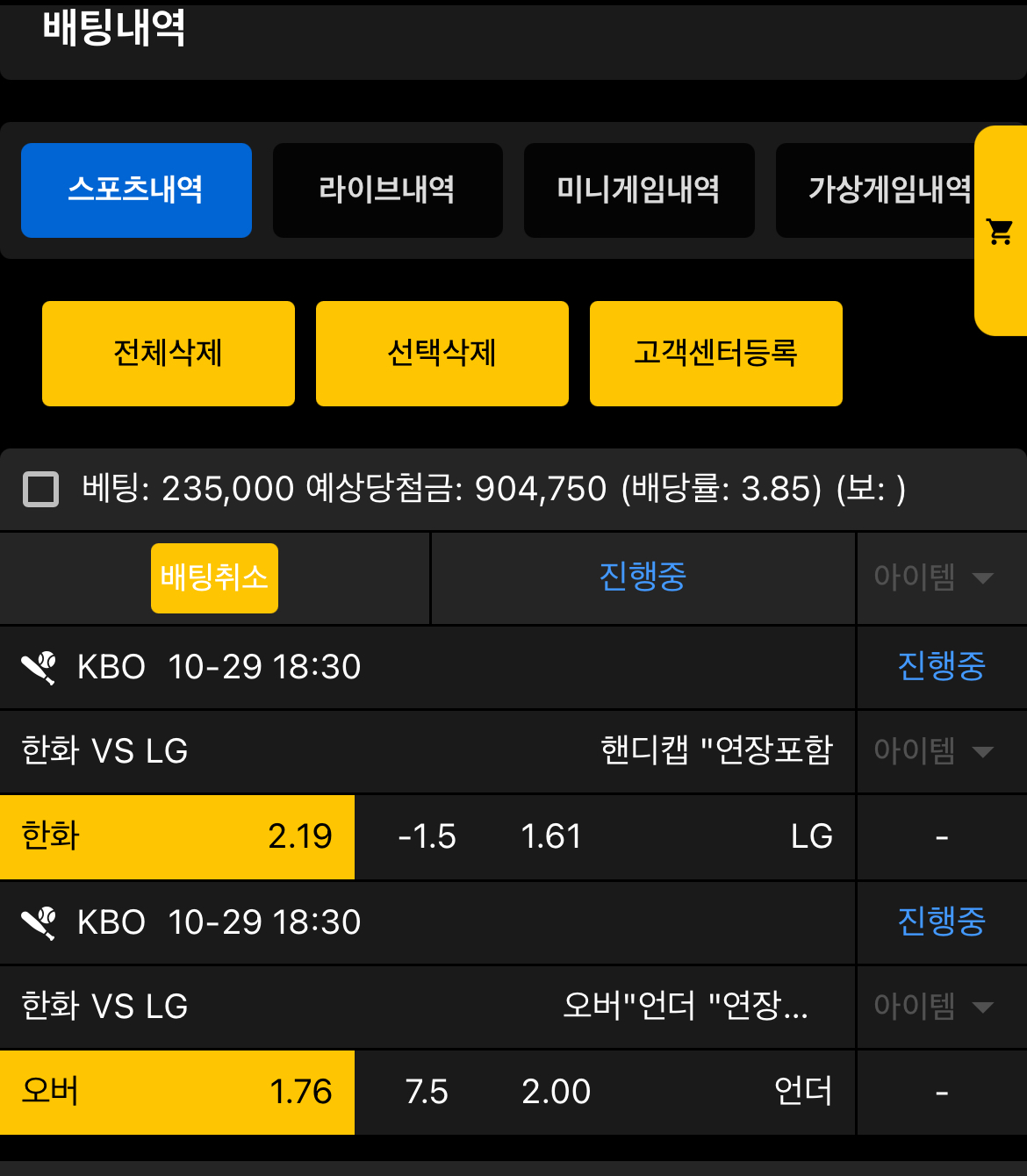Click the 선택삭제 option to delete selected items
Image resolution: width=1027 pixels, height=1176 pixels.
[x=442, y=353]
